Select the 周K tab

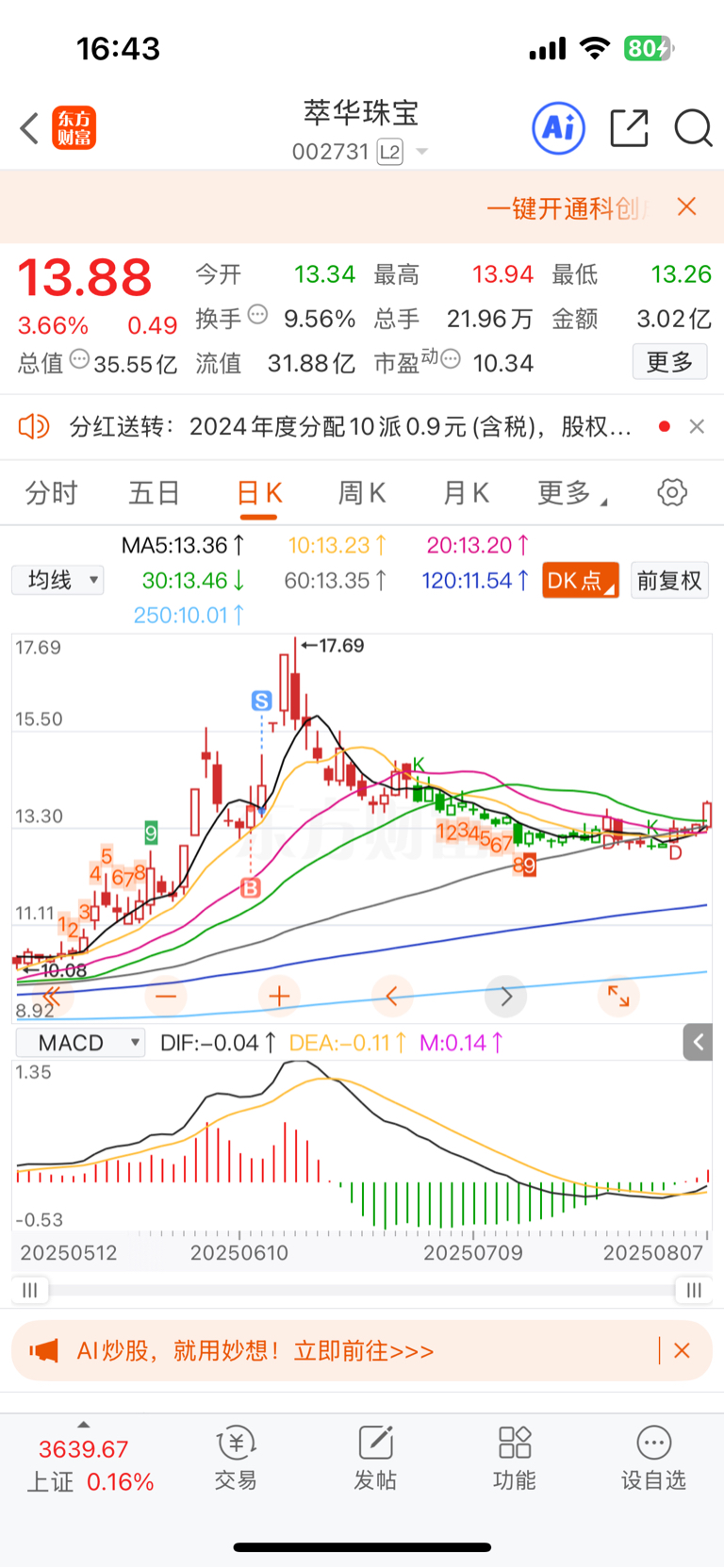(362, 492)
